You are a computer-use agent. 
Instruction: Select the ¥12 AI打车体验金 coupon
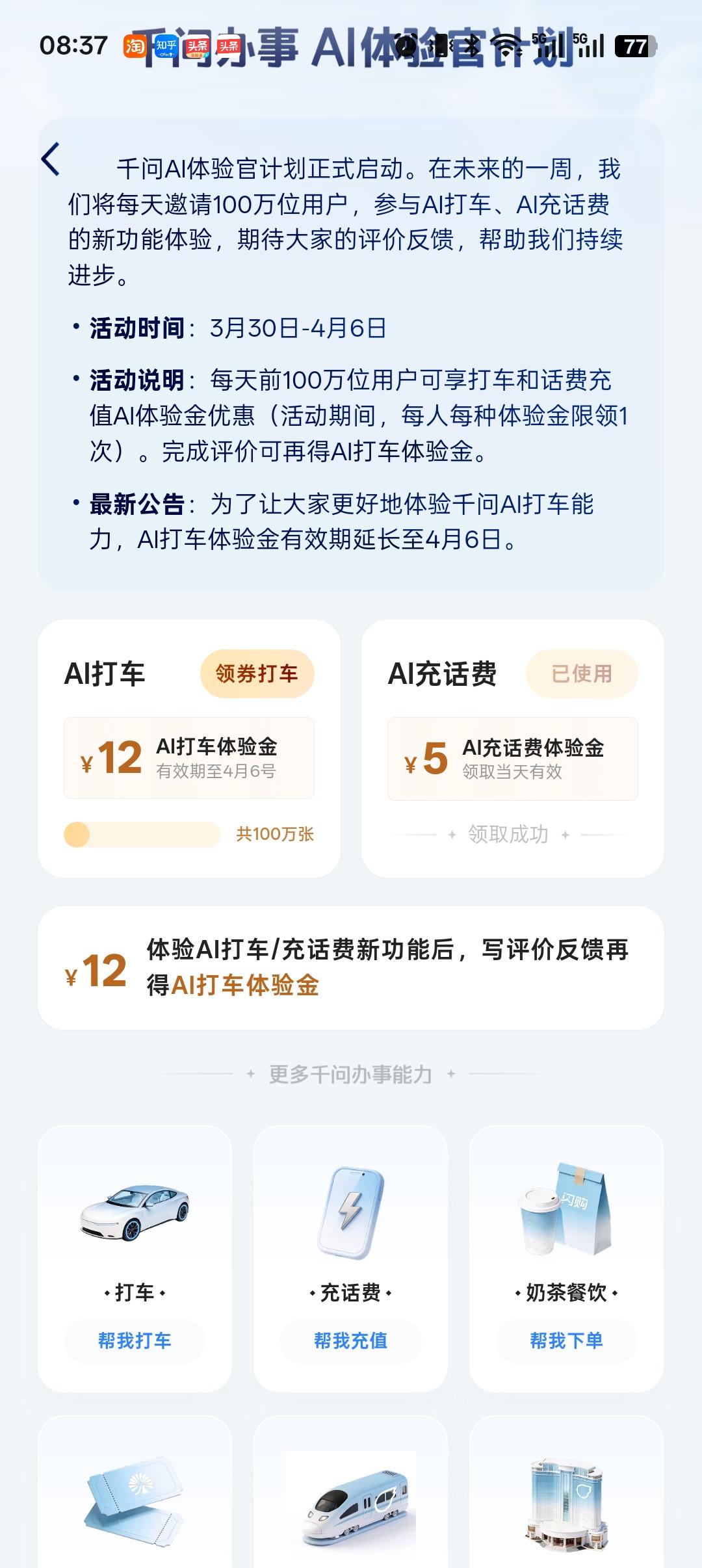tap(188, 759)
